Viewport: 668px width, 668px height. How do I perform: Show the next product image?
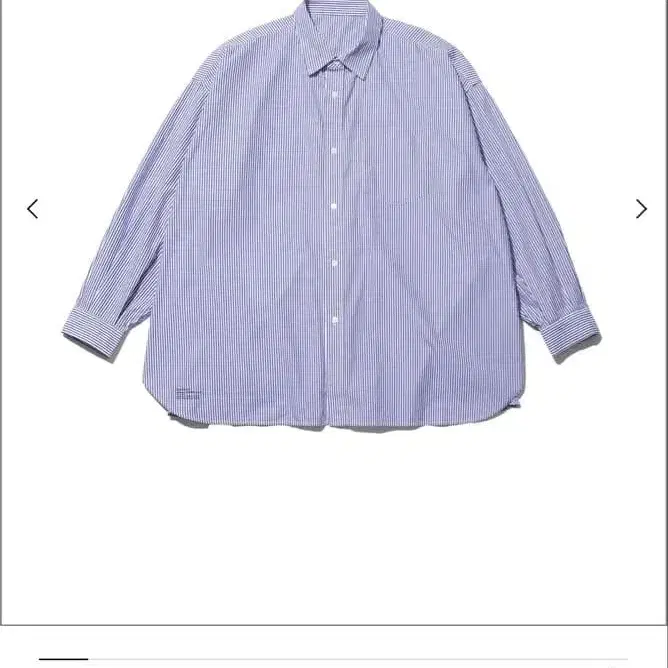coord(641,209)
